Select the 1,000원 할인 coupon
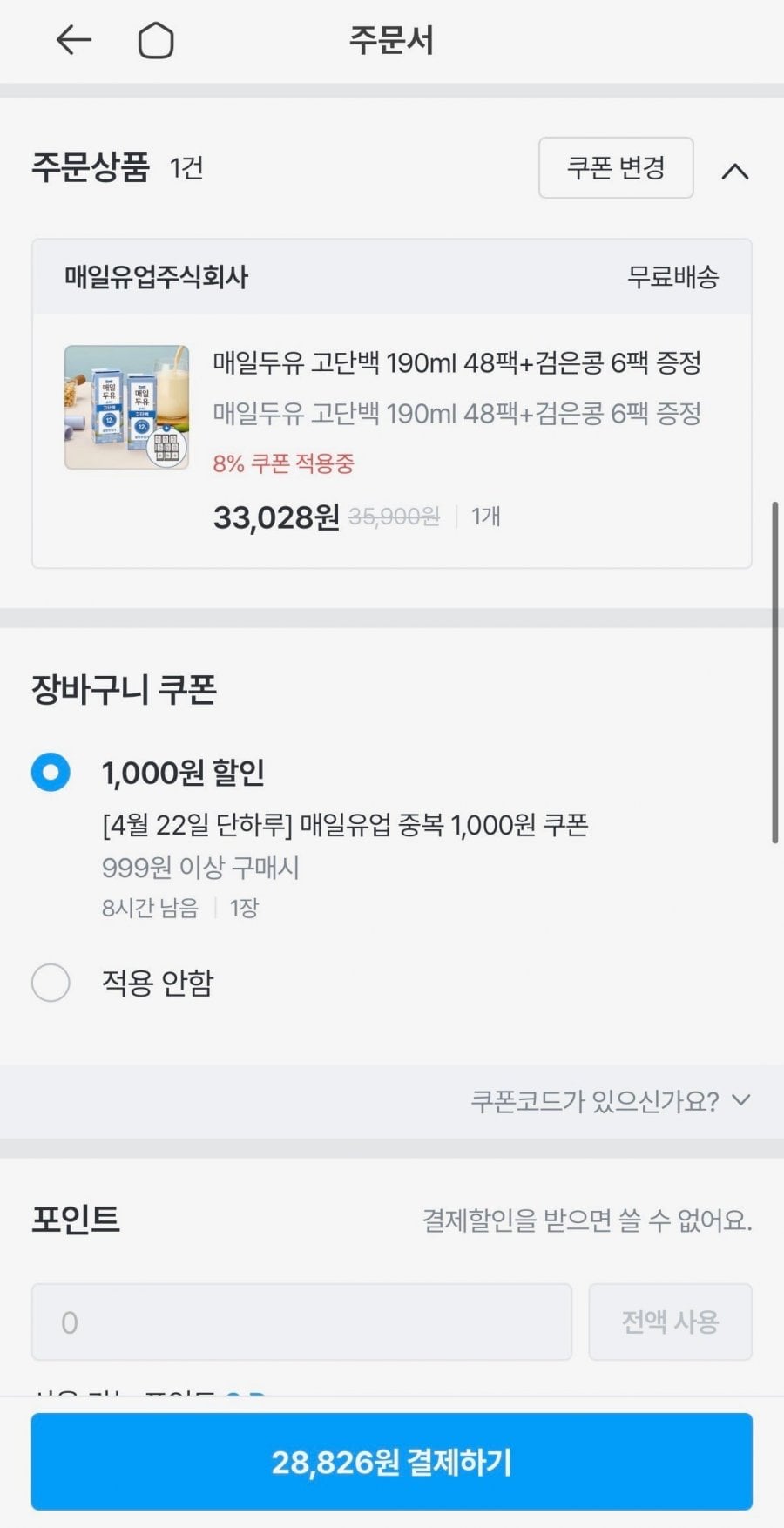The height and width of the screenshot is (1528, 784). (x=51, y=773)
